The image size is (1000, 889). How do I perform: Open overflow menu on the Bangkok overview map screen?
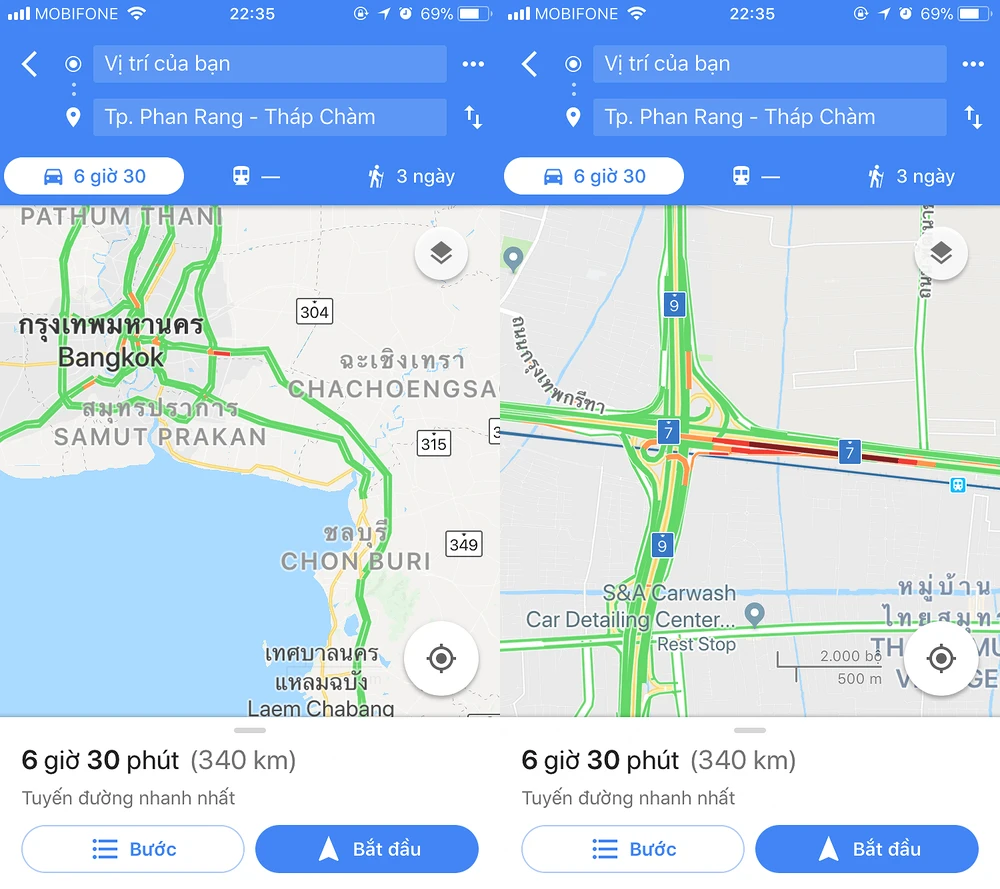click(473, 64)
